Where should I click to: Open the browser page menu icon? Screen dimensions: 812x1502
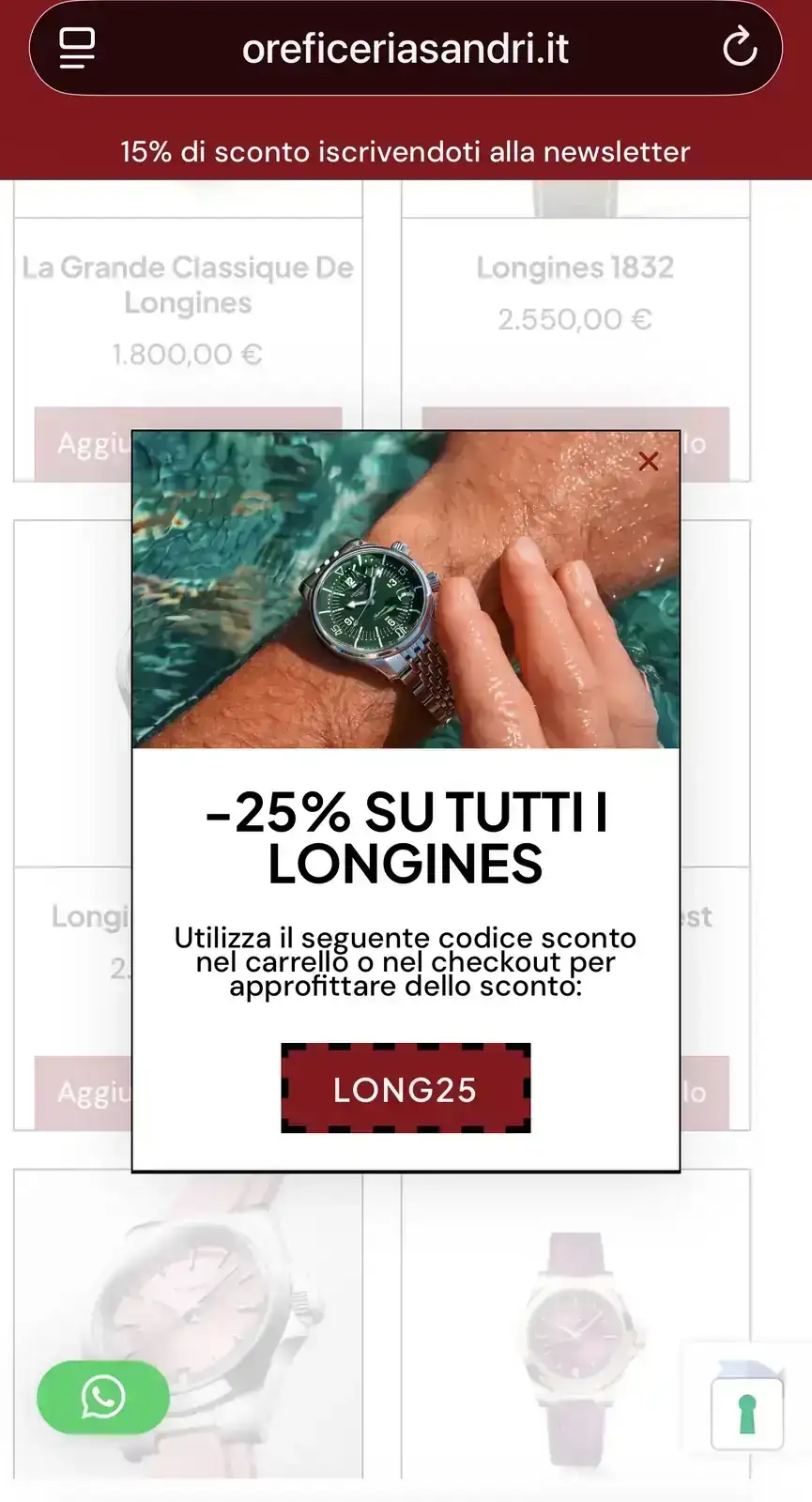point(77,48)
